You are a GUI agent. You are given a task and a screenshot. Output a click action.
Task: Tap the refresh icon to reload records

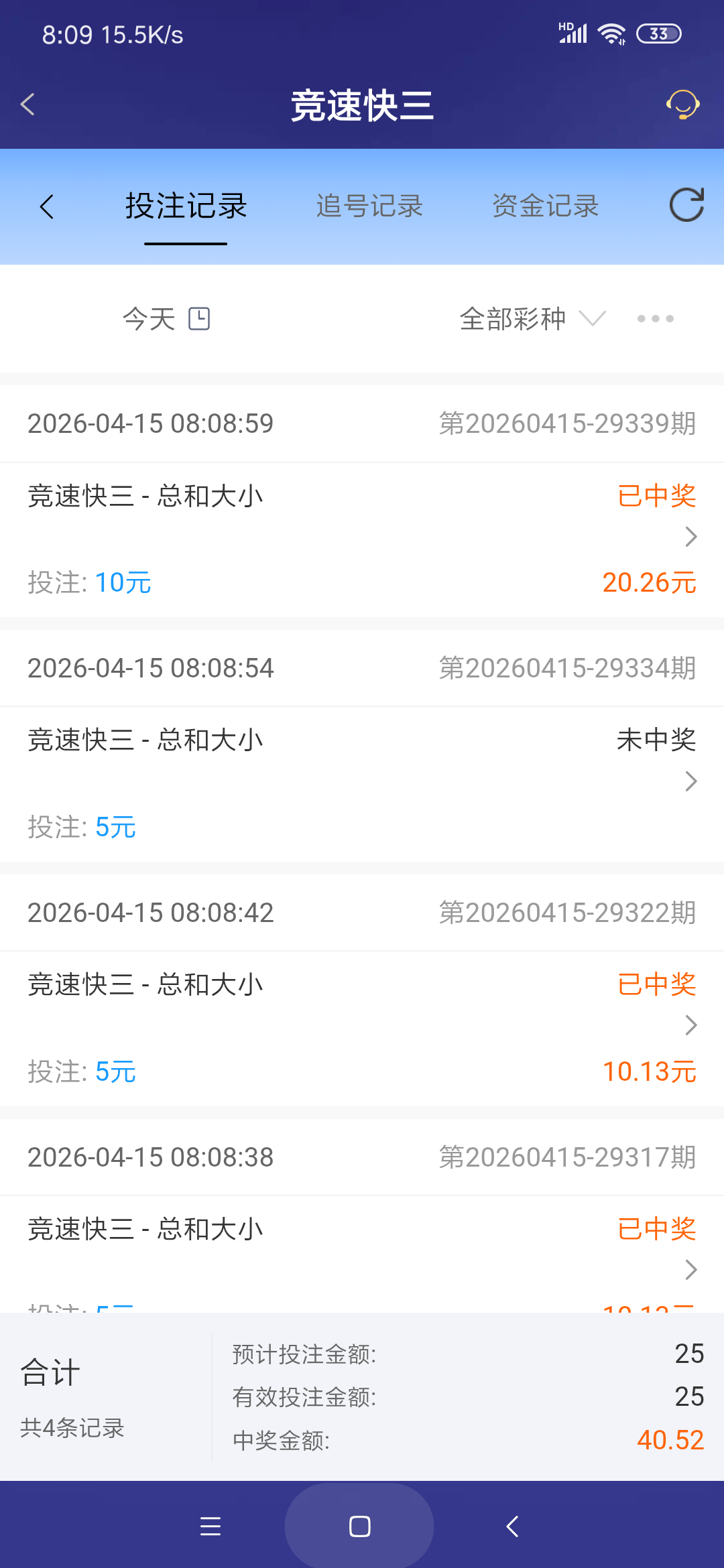tap(686, 206)
